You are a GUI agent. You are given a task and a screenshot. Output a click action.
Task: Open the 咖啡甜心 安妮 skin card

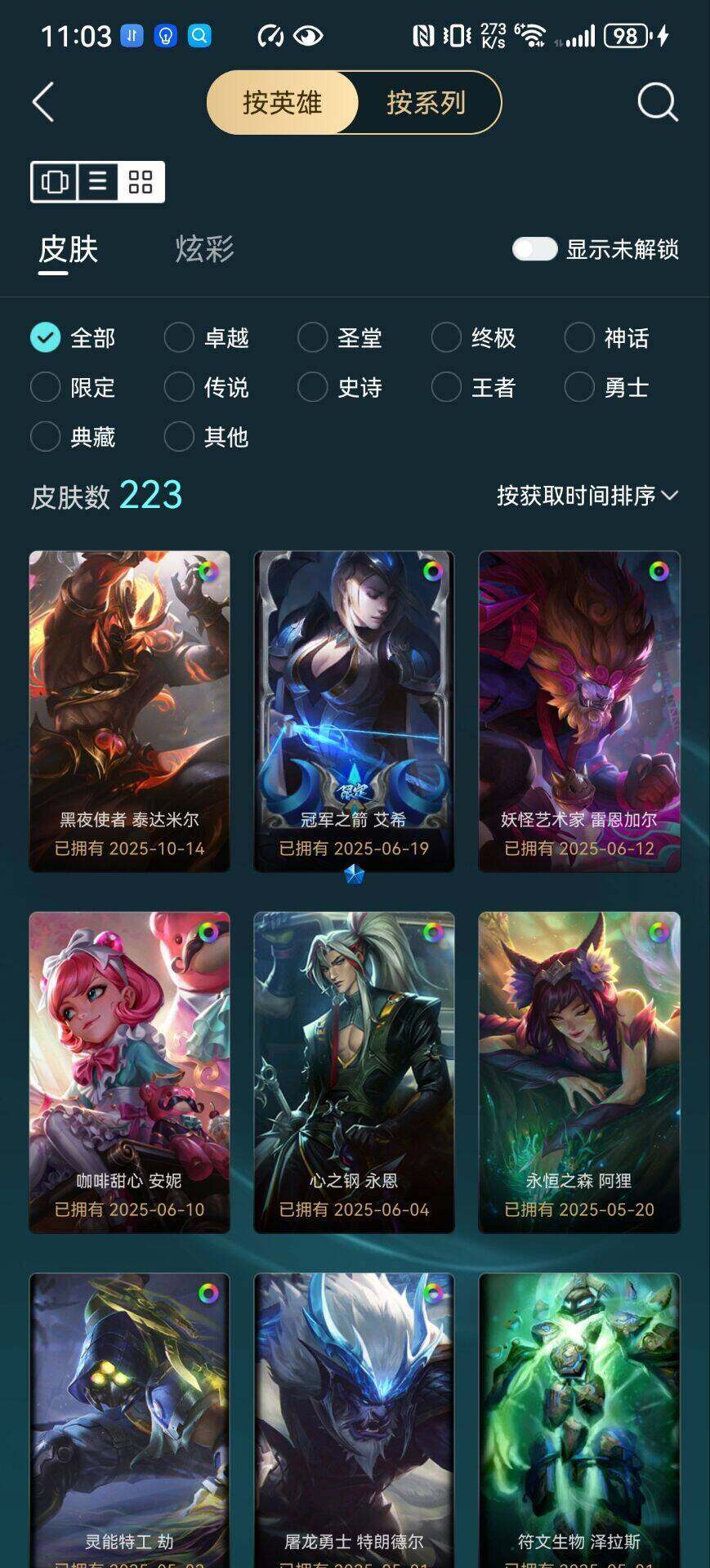(129, 1071)
